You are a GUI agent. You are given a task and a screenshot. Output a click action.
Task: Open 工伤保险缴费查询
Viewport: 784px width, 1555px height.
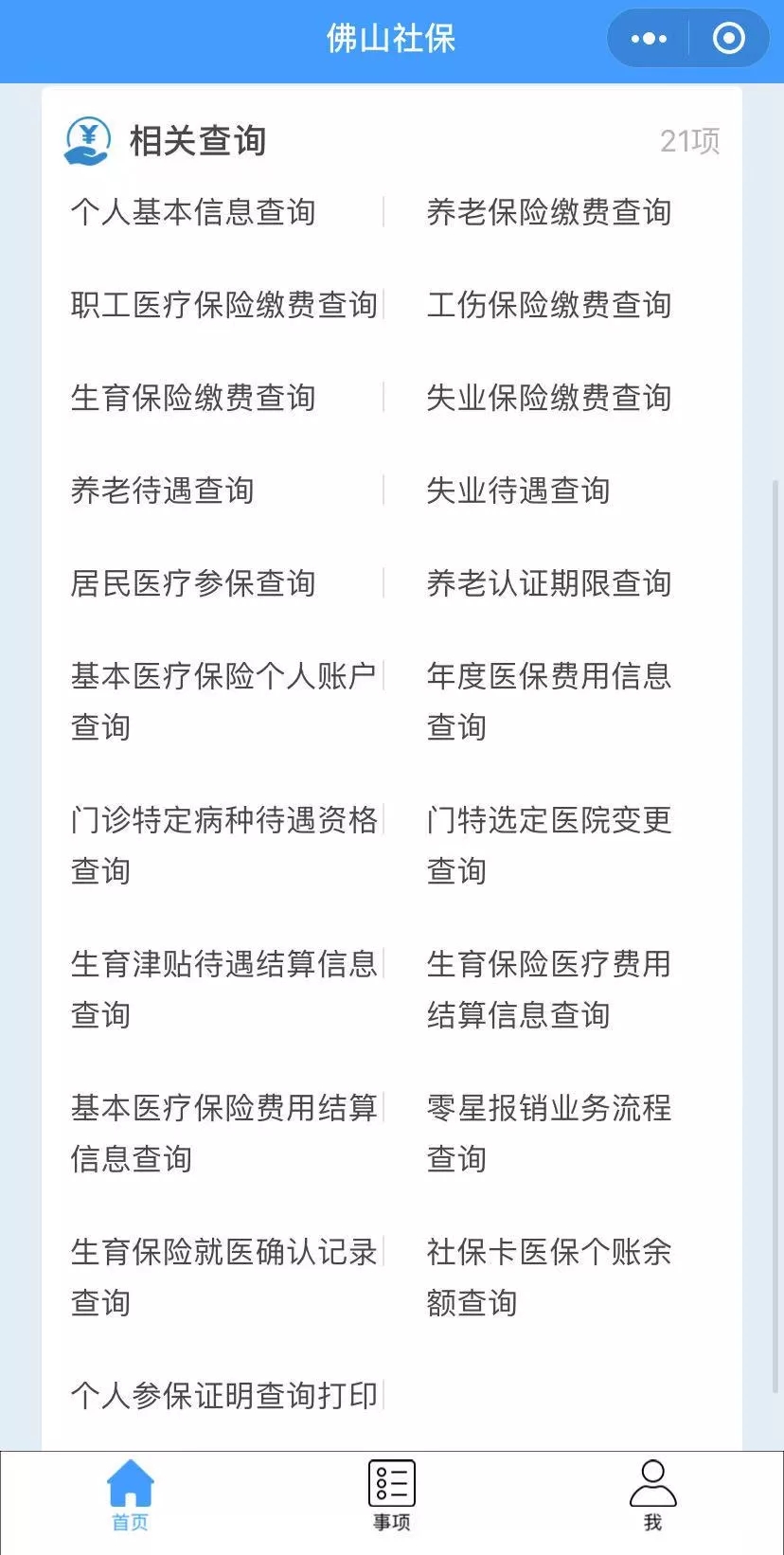(548, 305)
